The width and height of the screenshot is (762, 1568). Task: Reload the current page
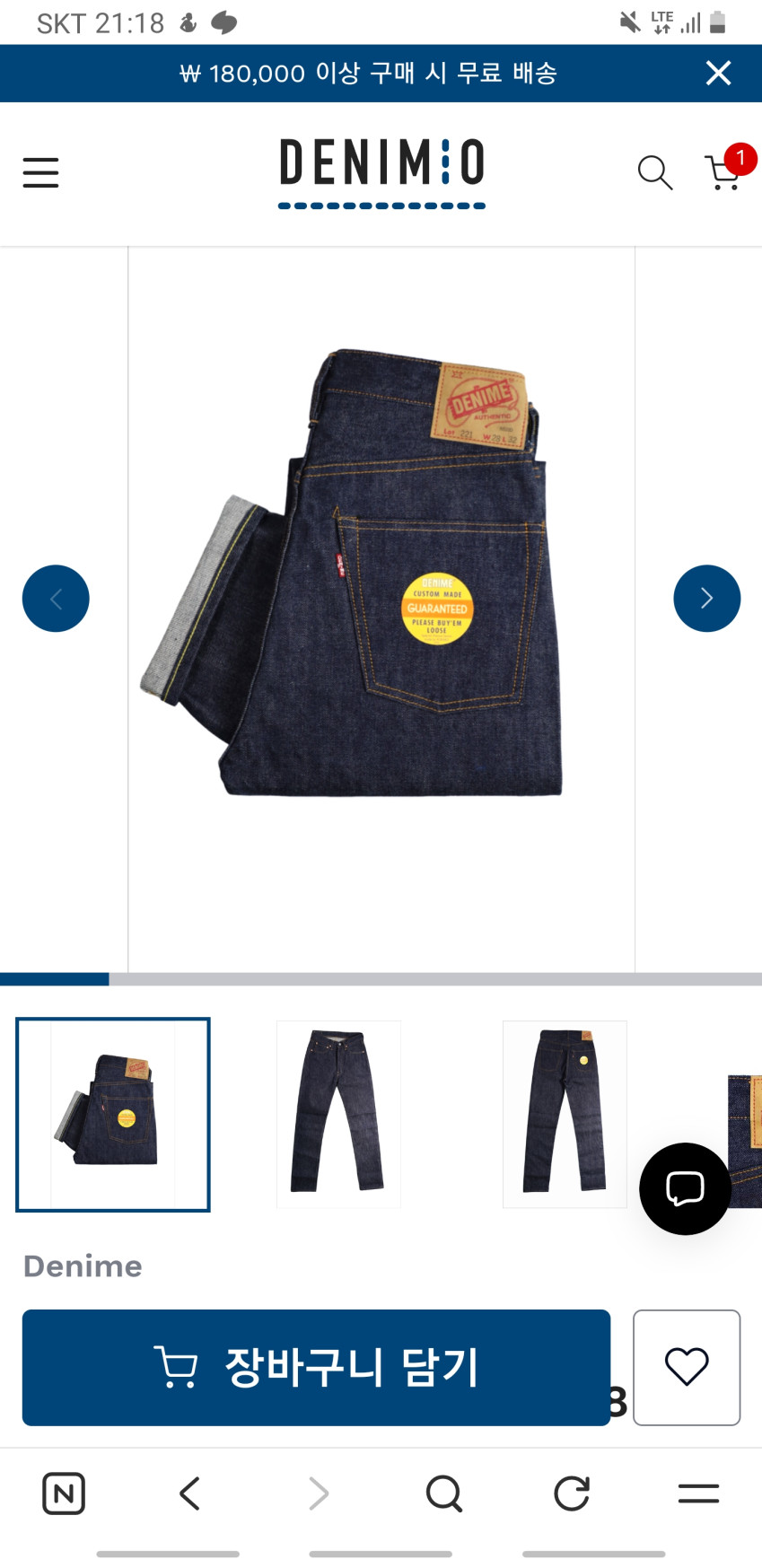pyautogui.click(x=571, y=1494)
